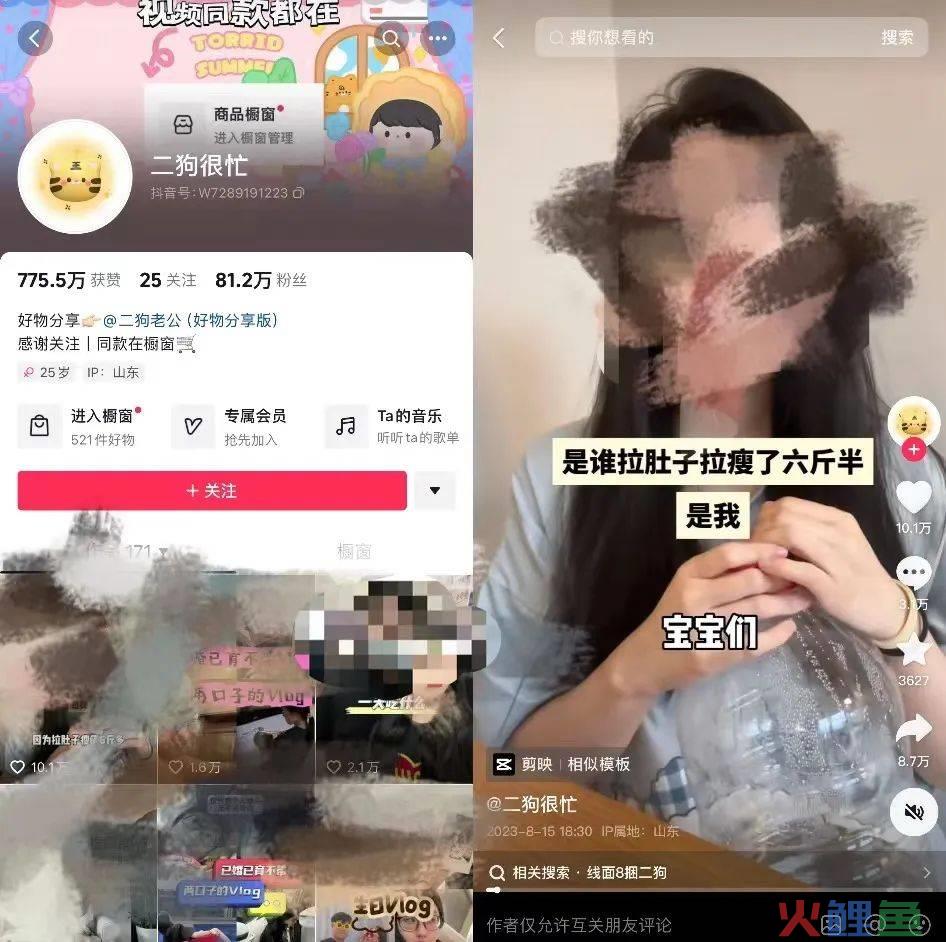Open the video thumbnail with 1.6万 likes
Screen dimensions: 946x942
[236, 680]
